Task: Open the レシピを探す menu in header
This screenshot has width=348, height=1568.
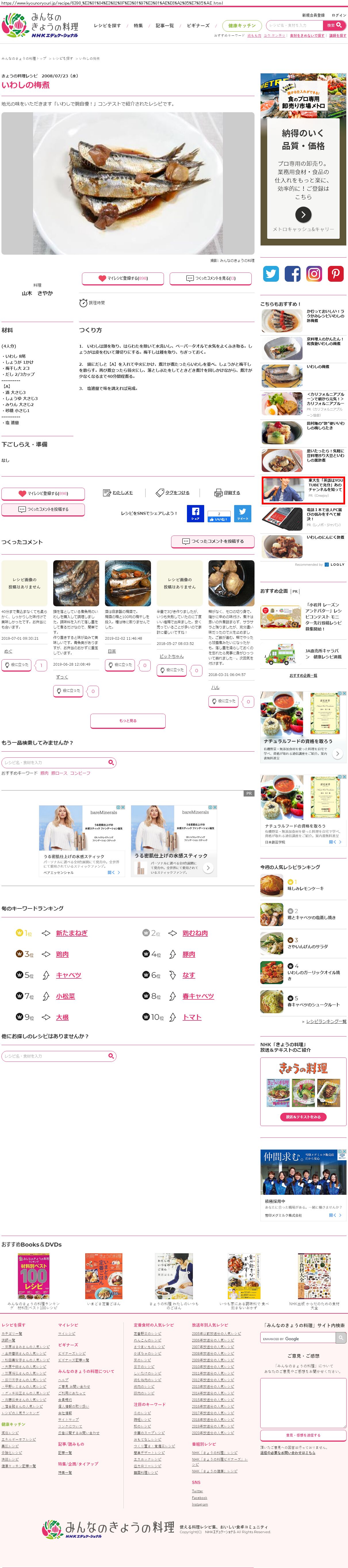Action: [107, 26]
